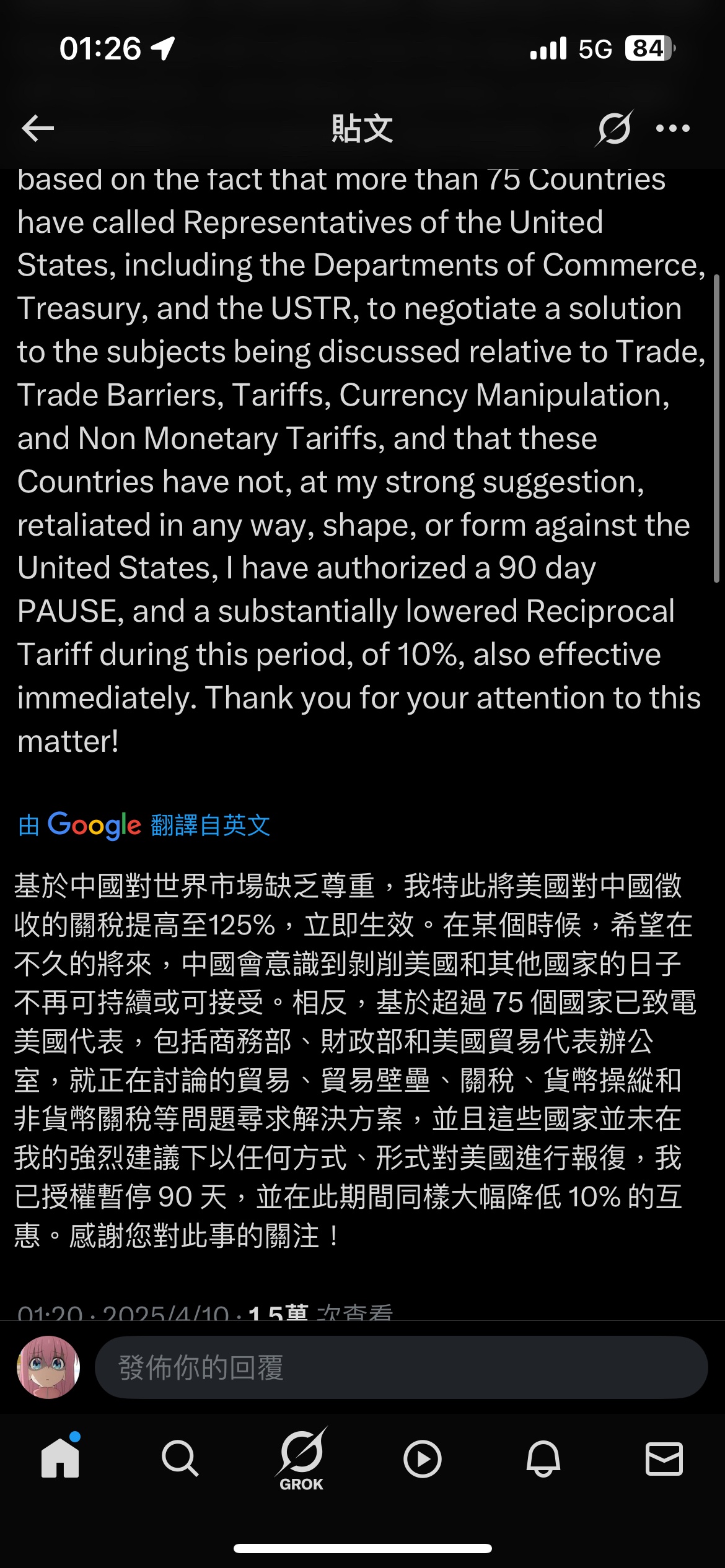Go back using the top-left arrow
The height and width of the screenshot is (1568, 725).
[x=38, y=128]
